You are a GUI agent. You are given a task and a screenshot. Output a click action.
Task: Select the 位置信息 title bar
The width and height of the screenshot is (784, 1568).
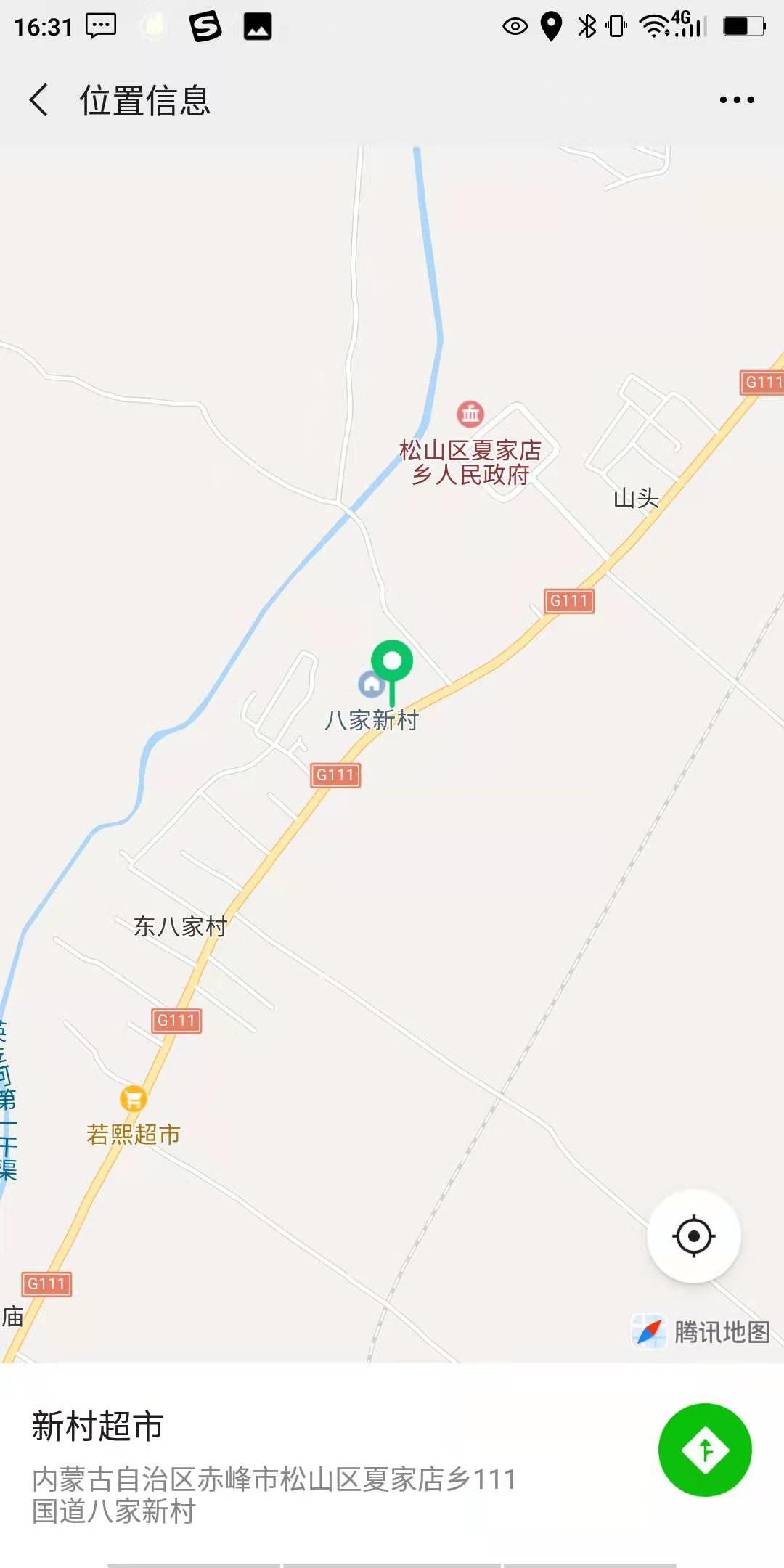pyautogui.click(x=144, y=102)
